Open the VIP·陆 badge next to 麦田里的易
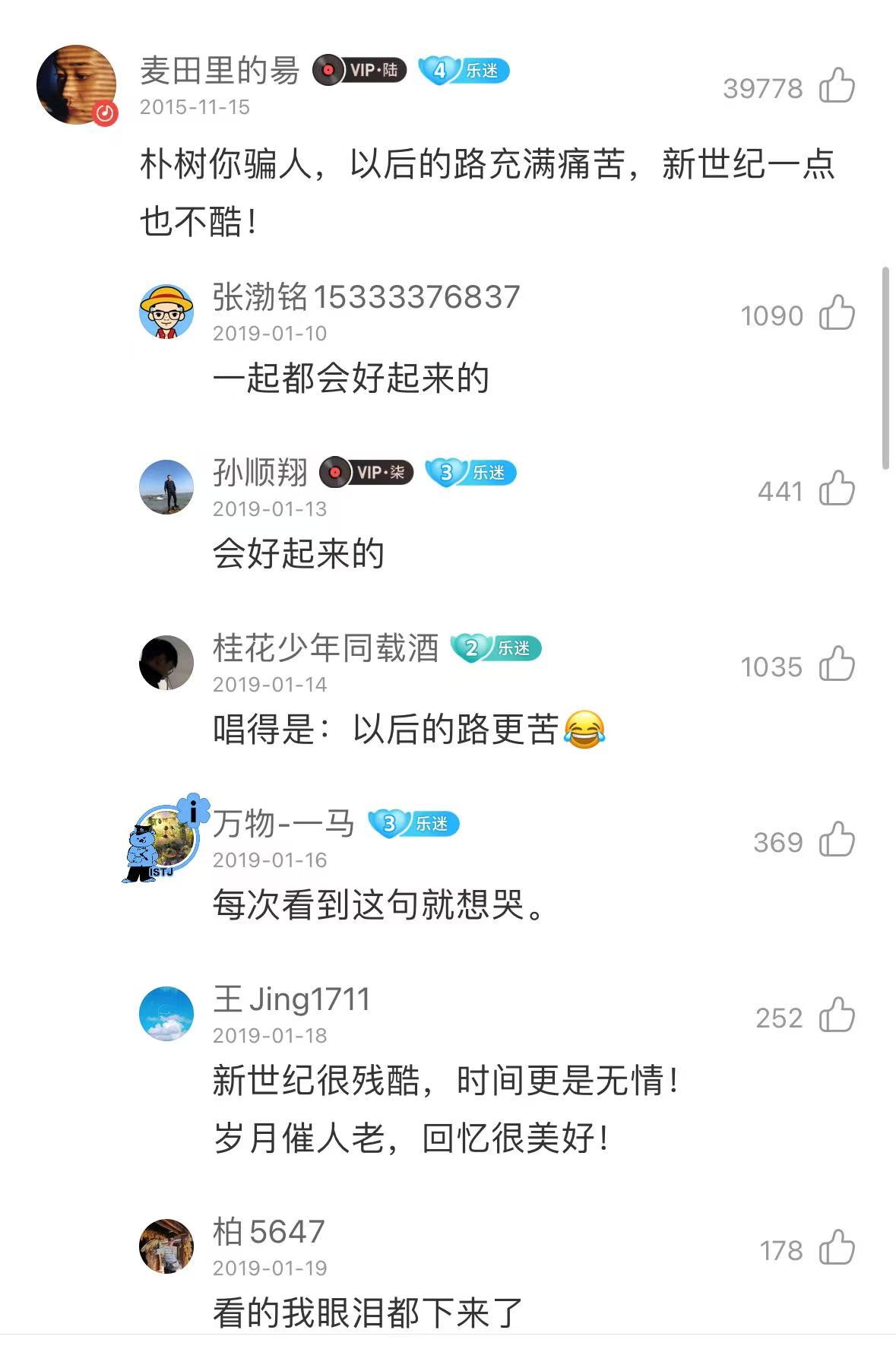The height and width of the screenshot is (1349, 896). tap(359, 71)
